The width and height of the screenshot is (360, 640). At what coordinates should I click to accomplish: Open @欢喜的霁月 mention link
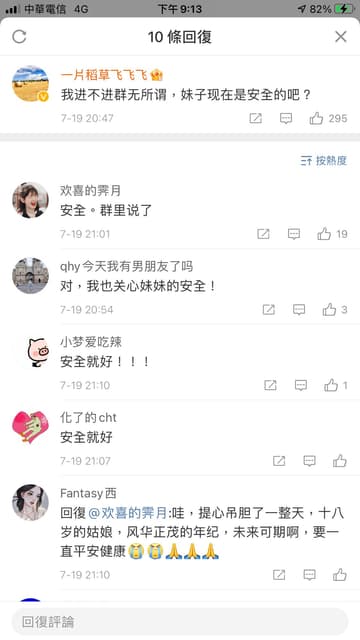coord(127,513)
